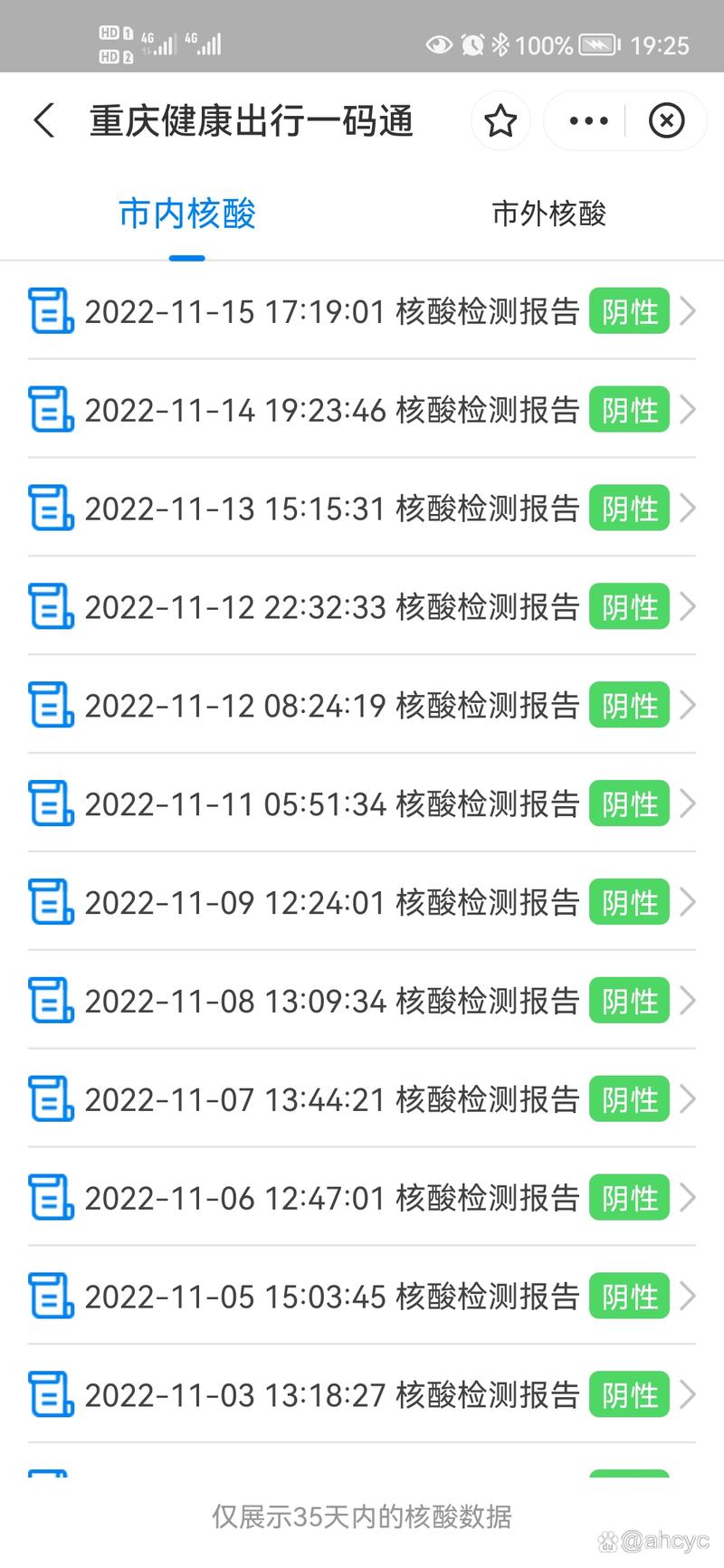
Task: Expand the 2022-11-15 report via its chevron
Action: pos(689,311)
